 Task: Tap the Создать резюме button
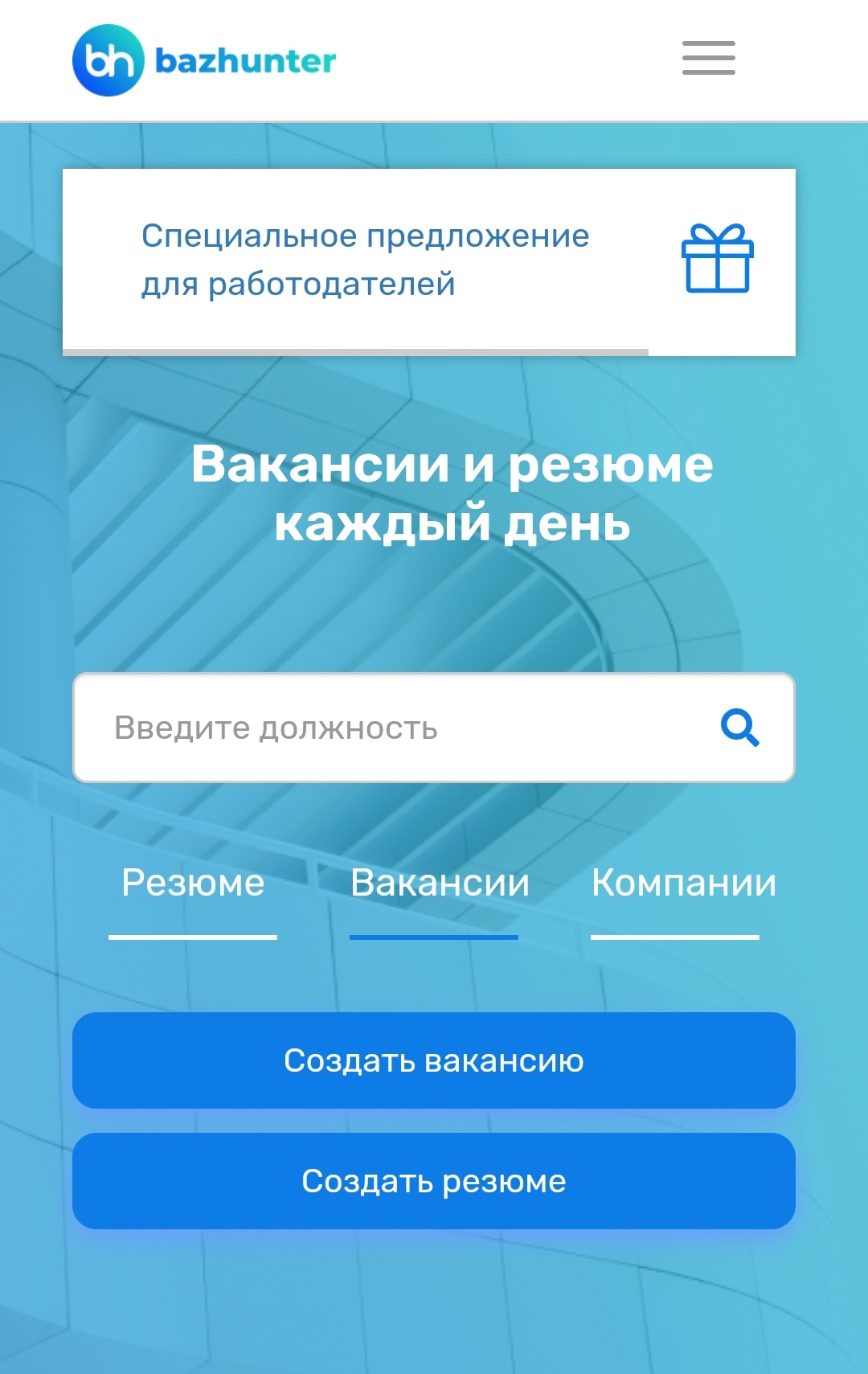434,1181
